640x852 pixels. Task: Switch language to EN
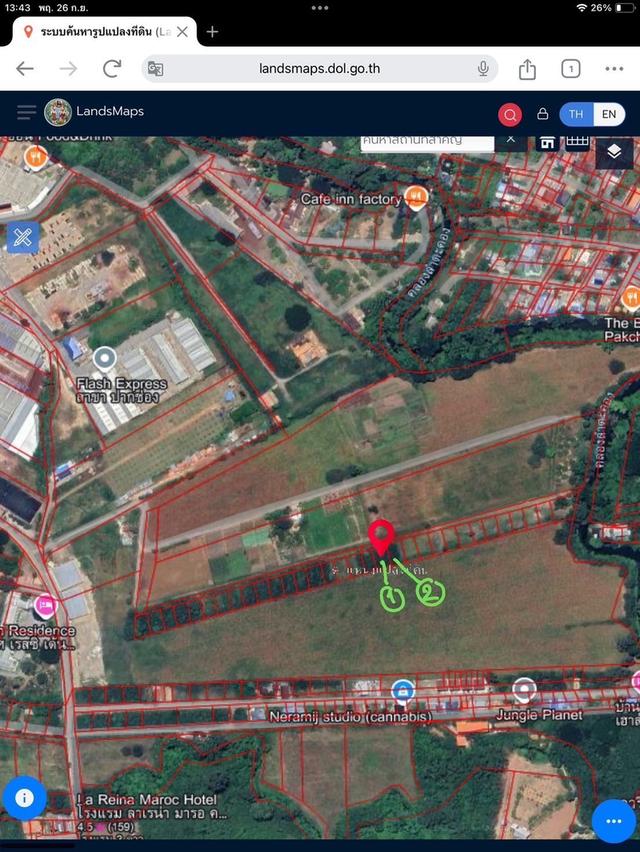pos(608,114)
